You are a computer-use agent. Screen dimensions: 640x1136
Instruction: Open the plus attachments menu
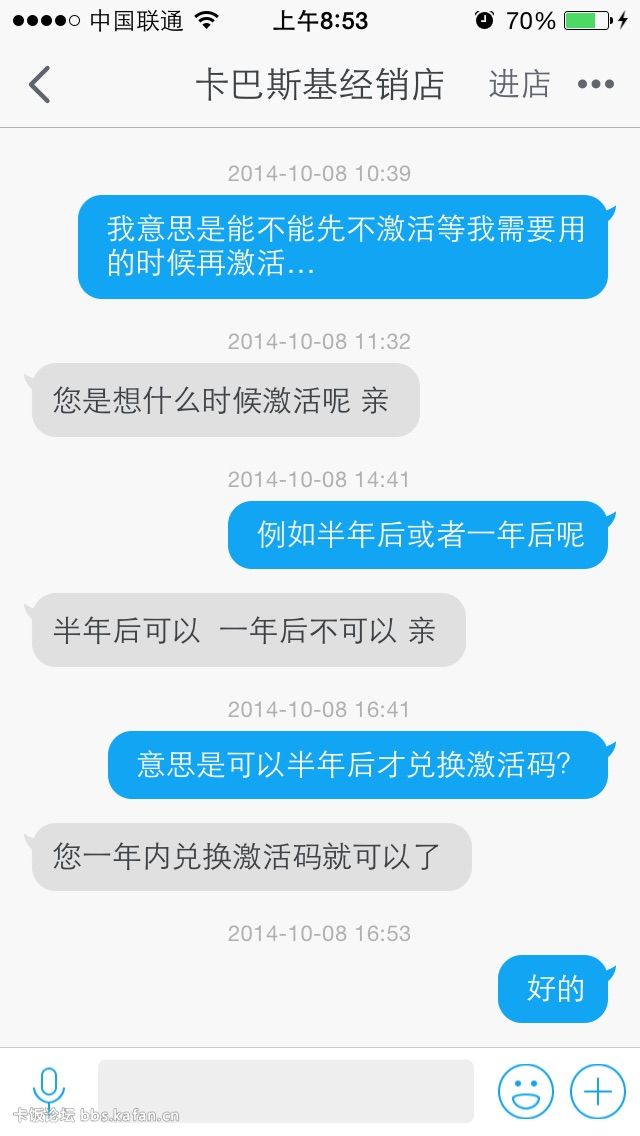pyautogui.click(x=597, y=1091)
